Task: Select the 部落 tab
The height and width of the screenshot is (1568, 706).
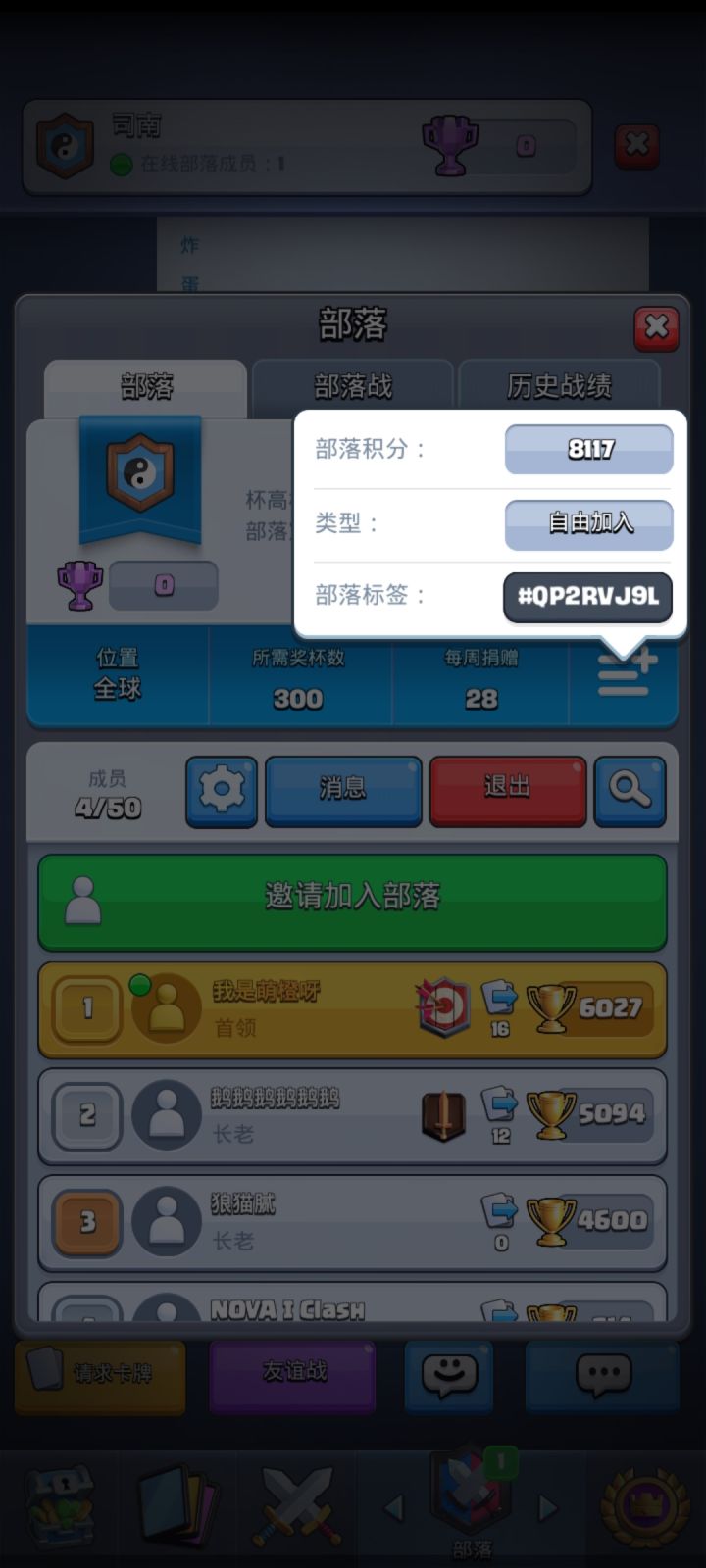Action: pos(143,386)
